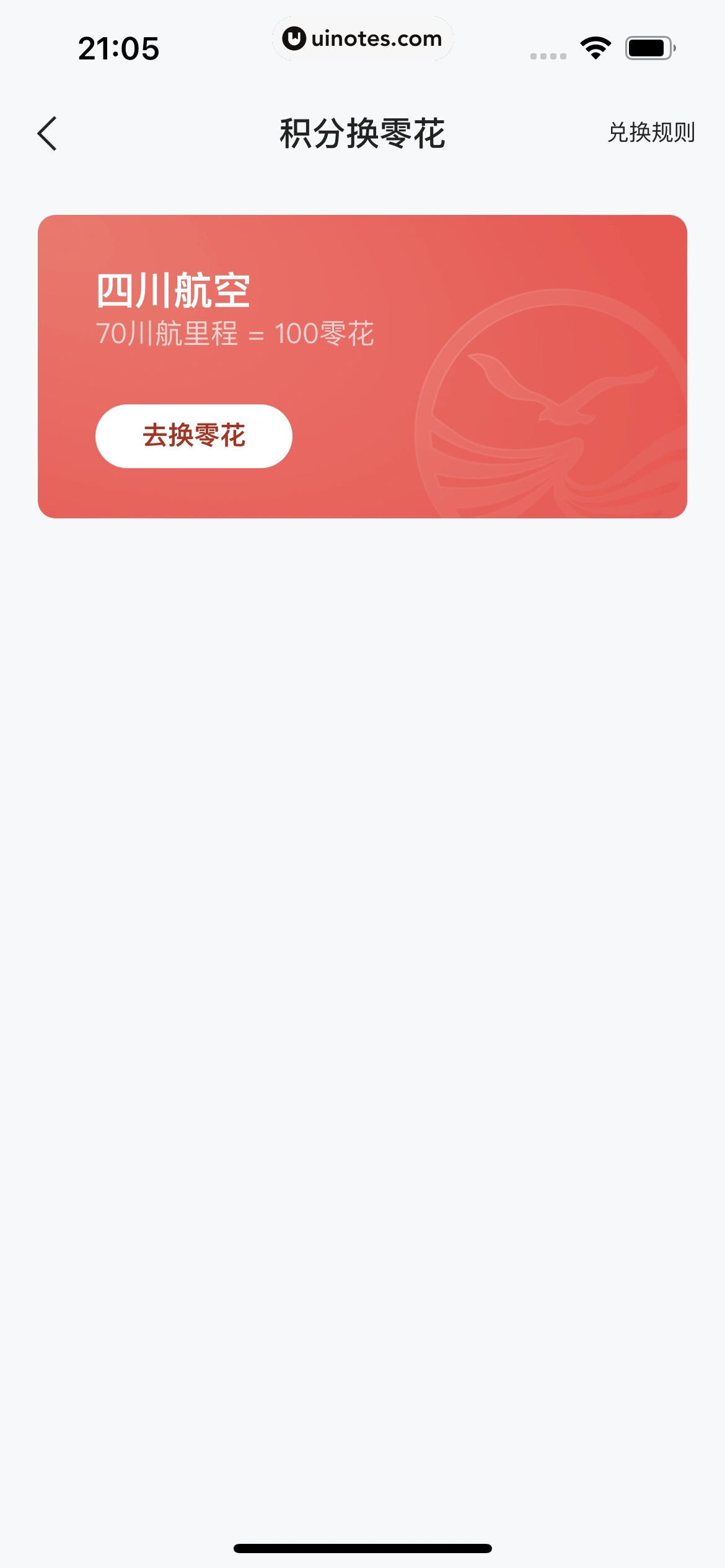Open the 兑换规则 exchange rules page
Image resolution: width=725 pixels, height=1568 pixels.
651,132
